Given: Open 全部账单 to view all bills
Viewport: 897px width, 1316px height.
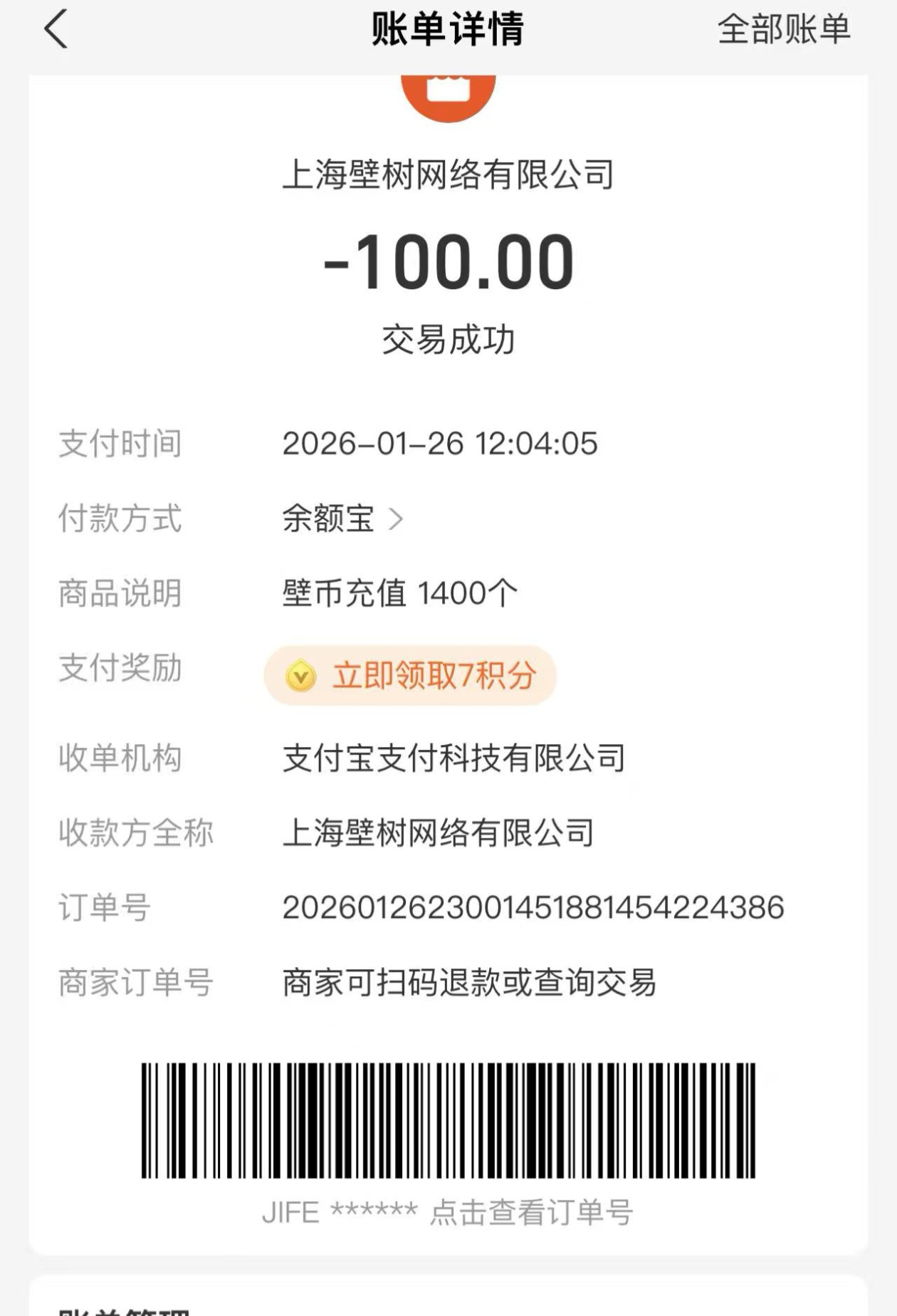Looking at the screenshot, I should tap(783, 30).
